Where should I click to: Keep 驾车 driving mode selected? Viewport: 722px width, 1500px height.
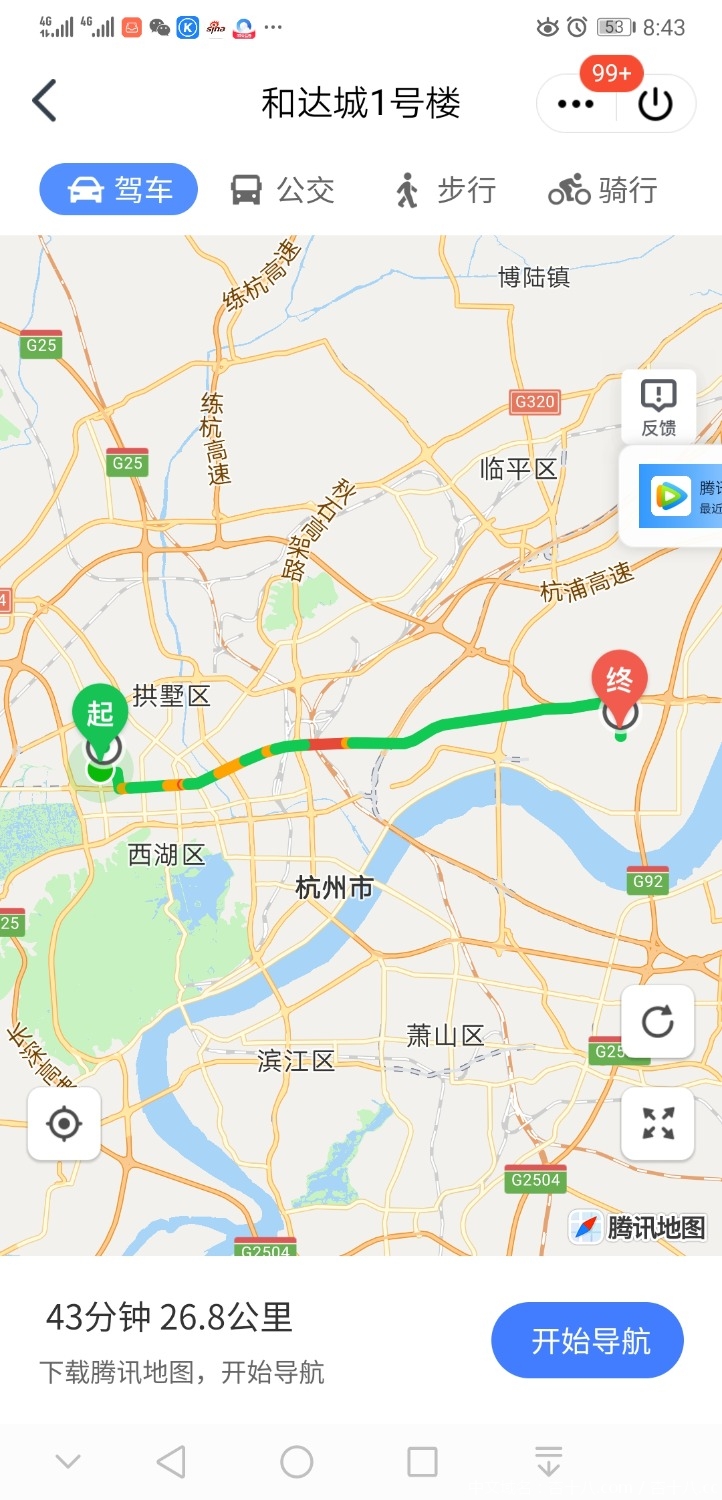tap(117, 188)
